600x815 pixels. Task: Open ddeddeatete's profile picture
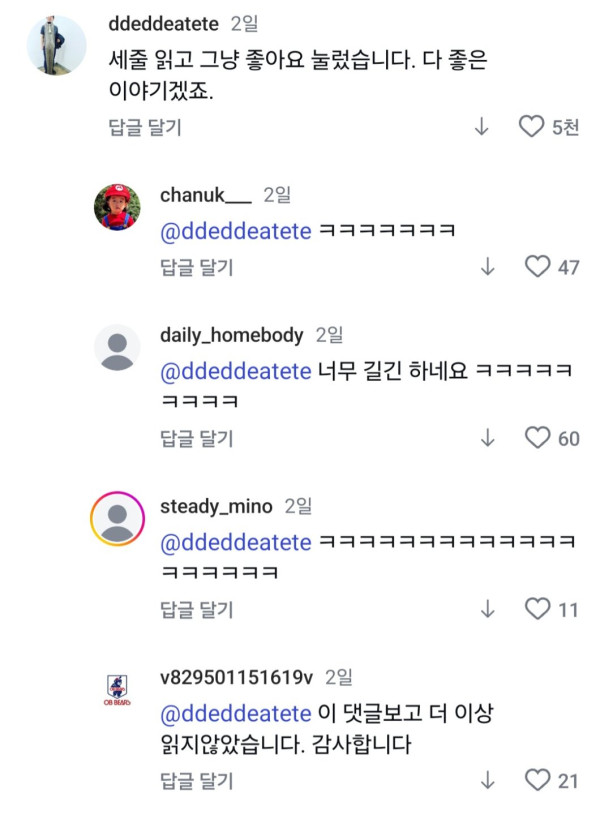[x=56, y=46]
